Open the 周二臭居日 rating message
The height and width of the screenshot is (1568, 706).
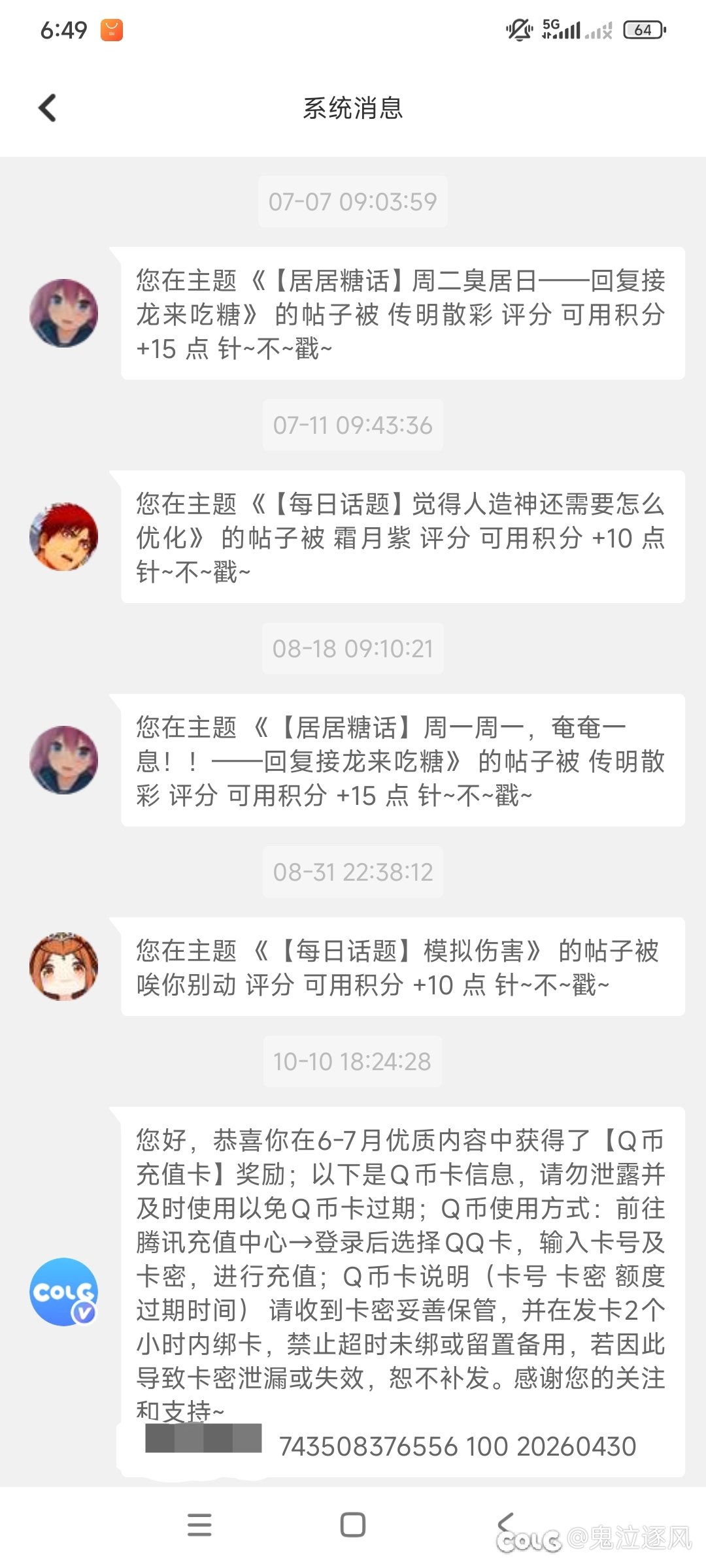tap(402, 314)
